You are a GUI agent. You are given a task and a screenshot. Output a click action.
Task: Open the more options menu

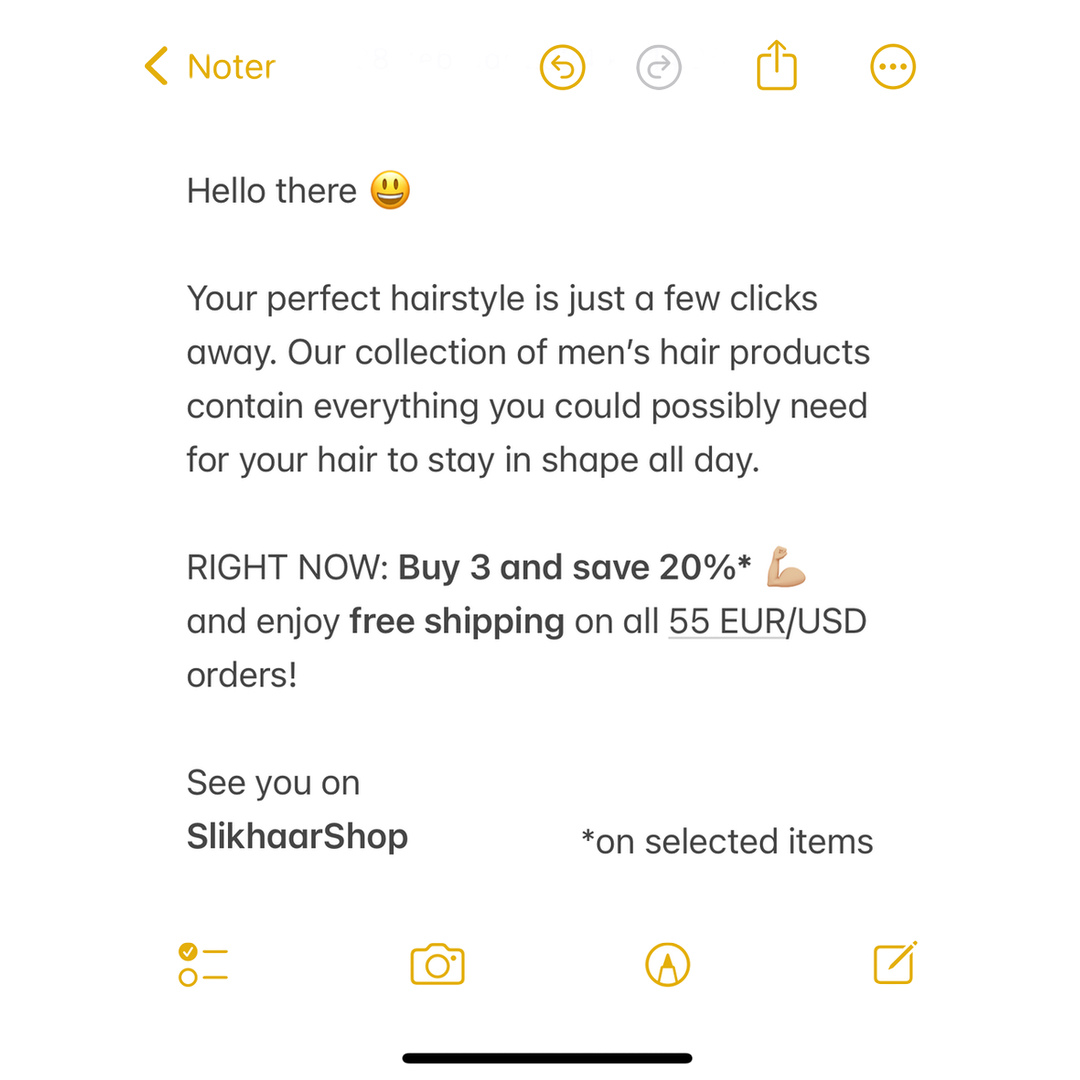(892, 67)
